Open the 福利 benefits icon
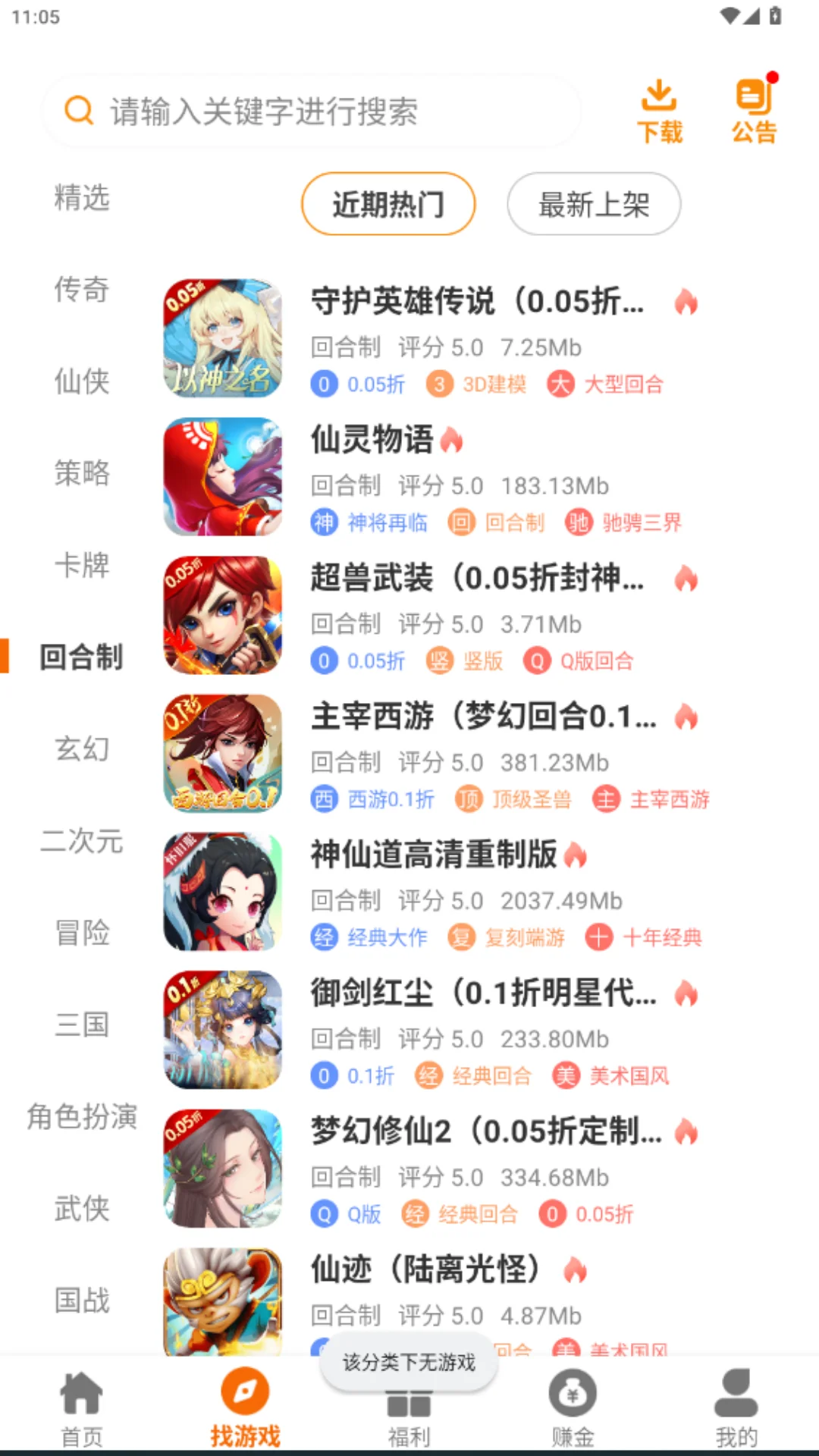This screenshot has height=1456, width=819. click(x=409, y=1407)
